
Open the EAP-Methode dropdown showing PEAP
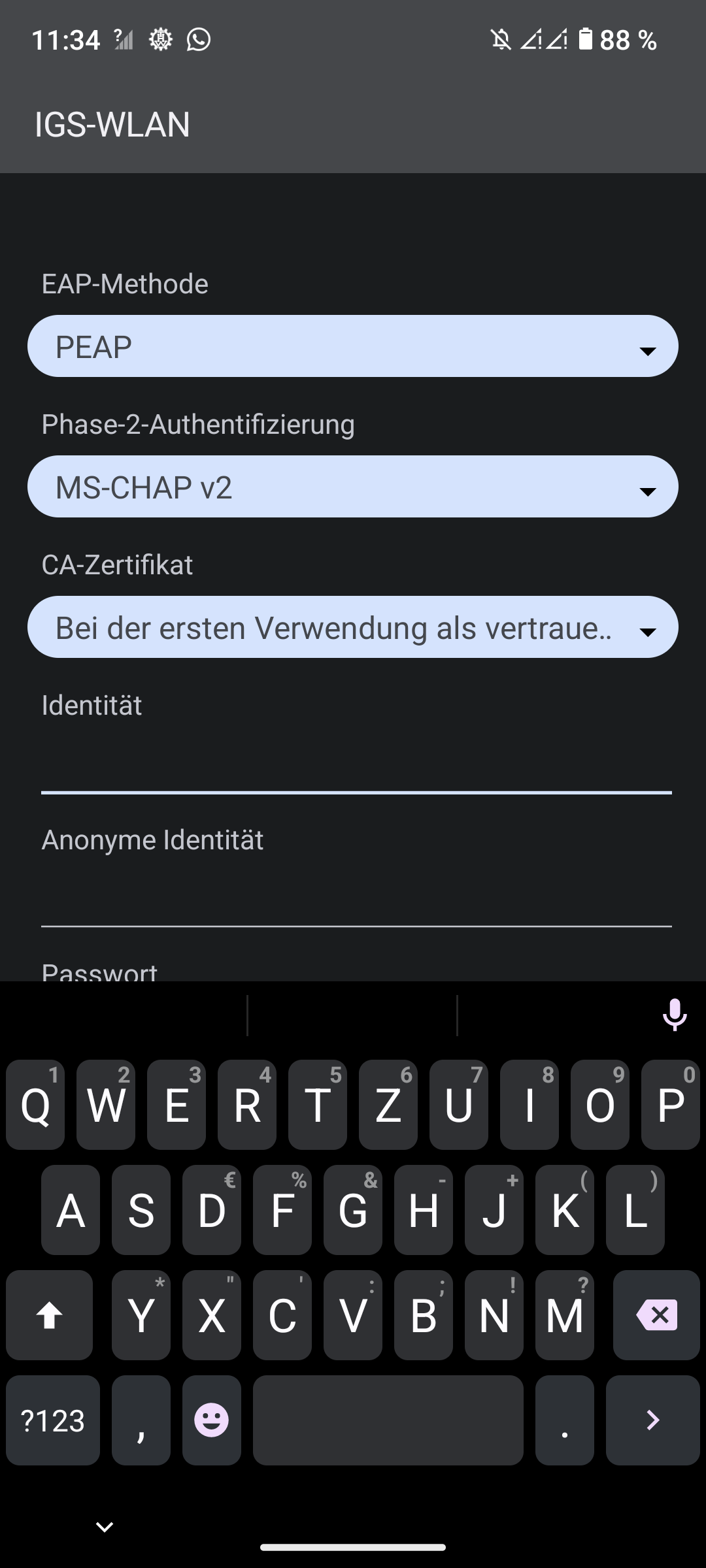(352, 346)
